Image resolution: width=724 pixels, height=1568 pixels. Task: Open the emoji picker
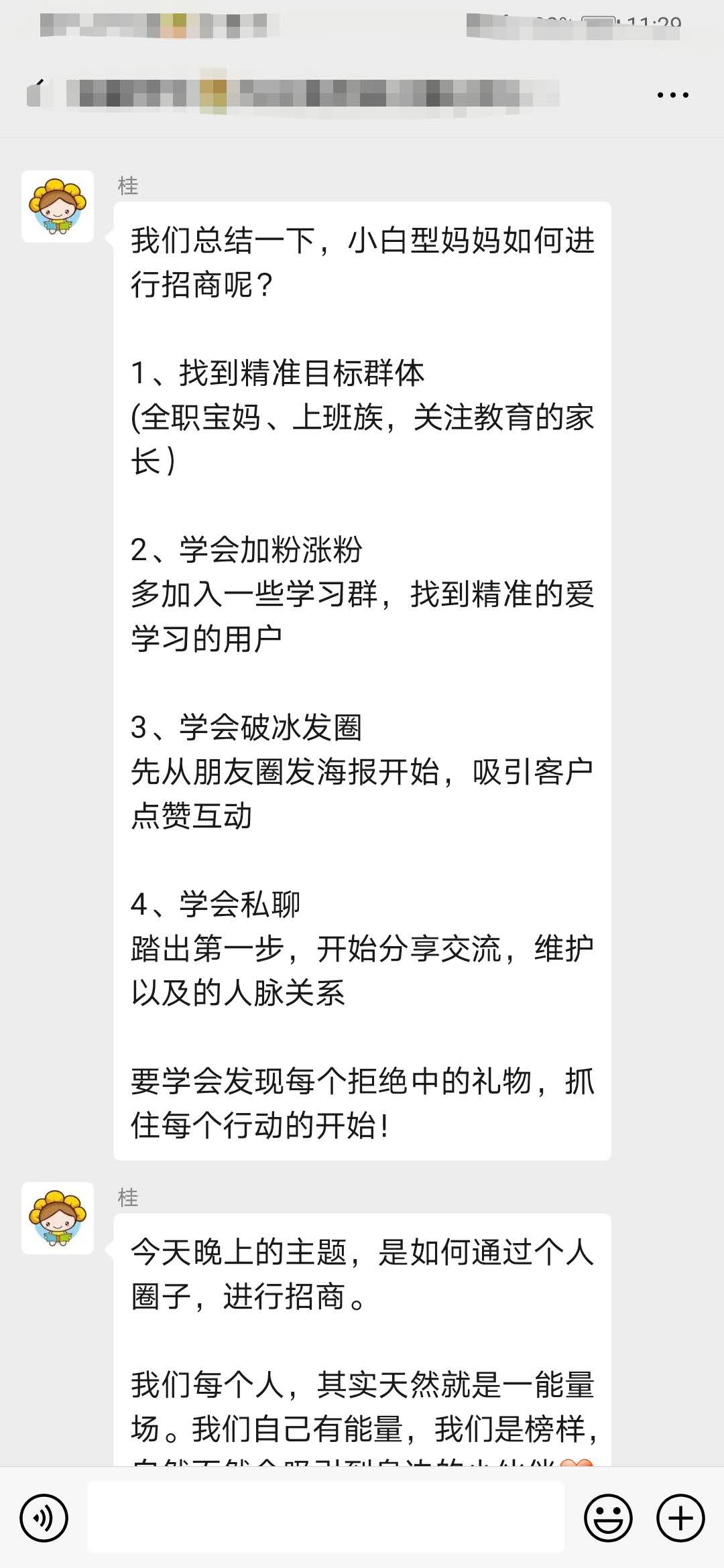click(609, 1517)
